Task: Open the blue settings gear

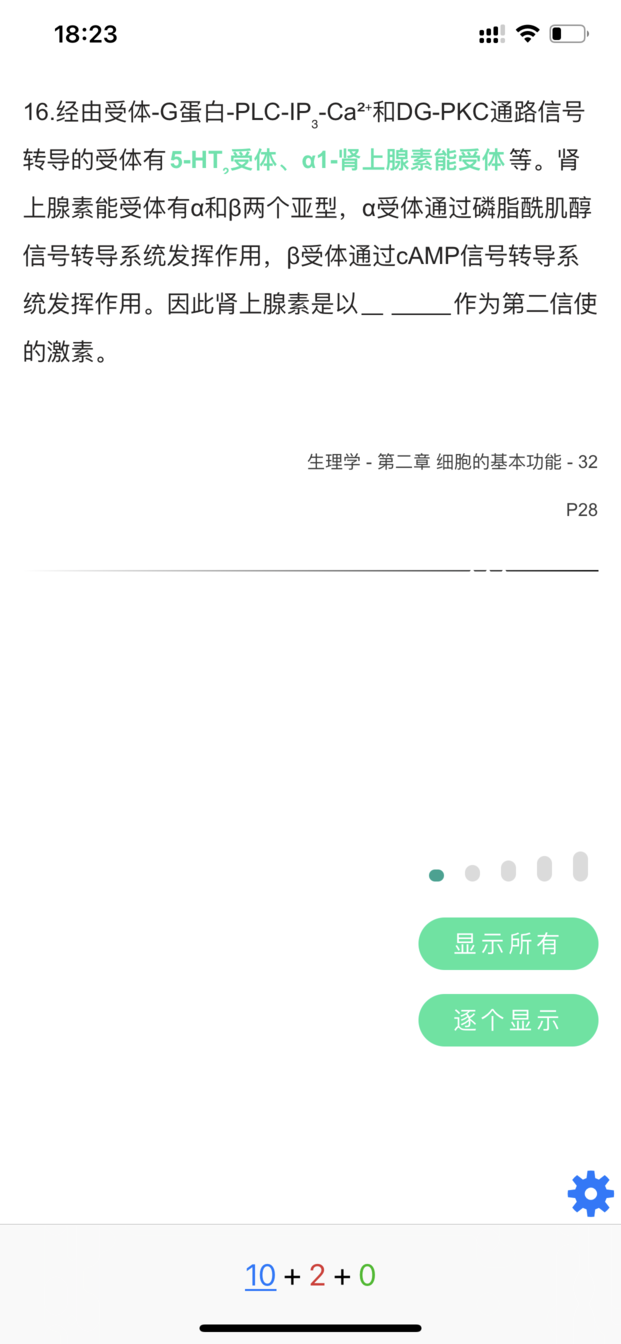Action: coord(591,1193)
